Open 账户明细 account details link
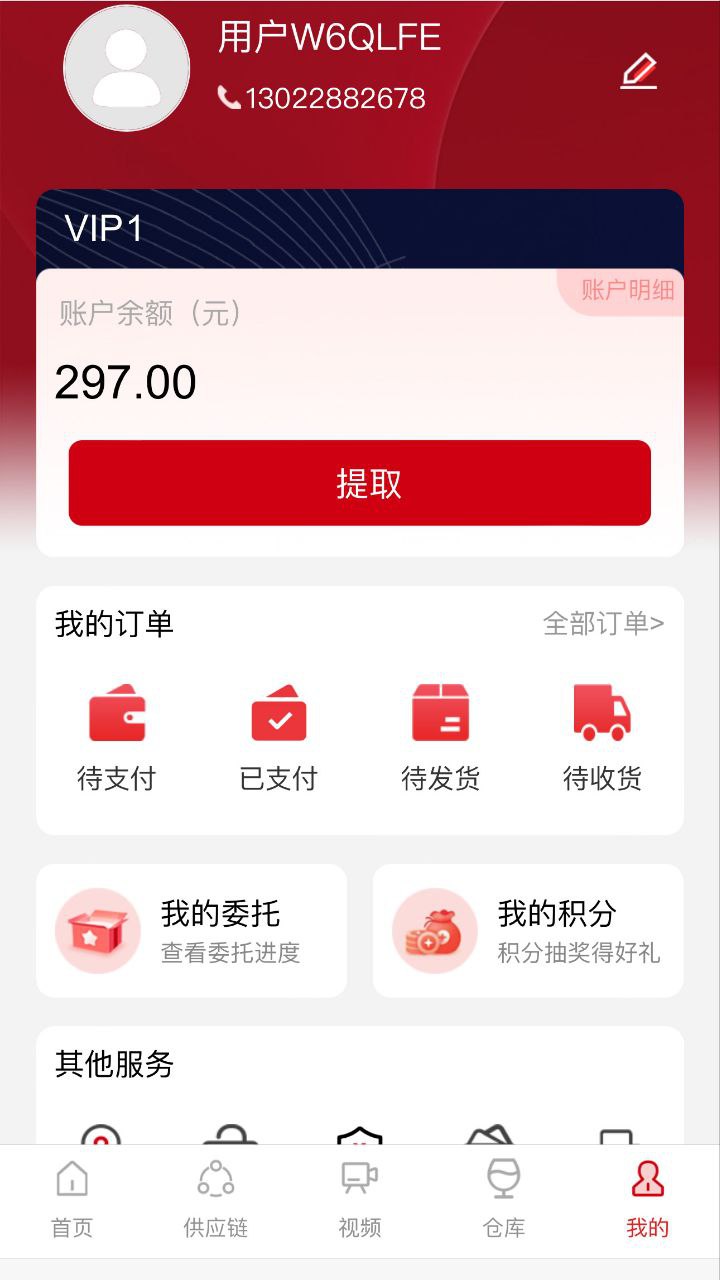720x1280 pixels. 629,292
